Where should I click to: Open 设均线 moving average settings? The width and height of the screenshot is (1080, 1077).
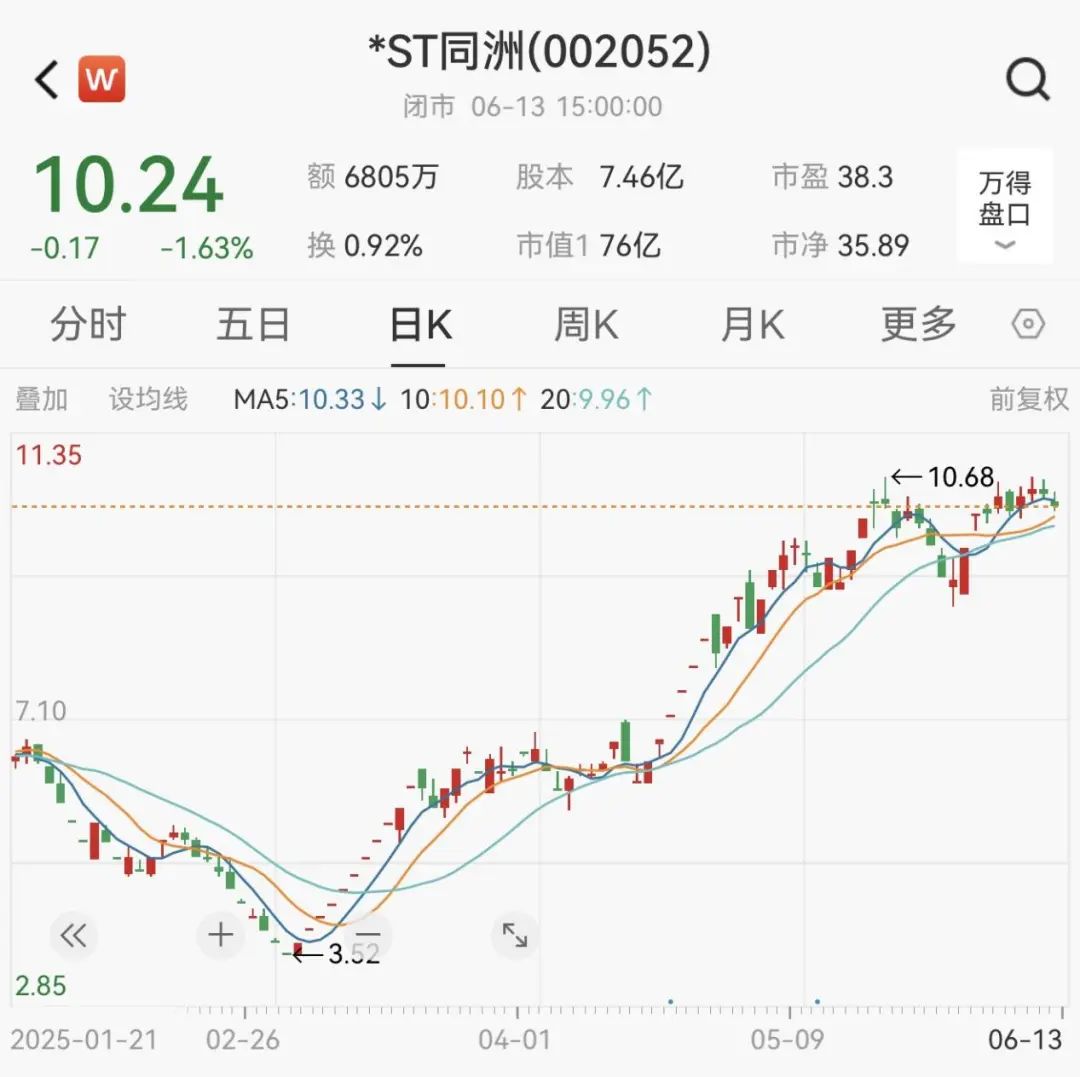(x=148, y=400)
